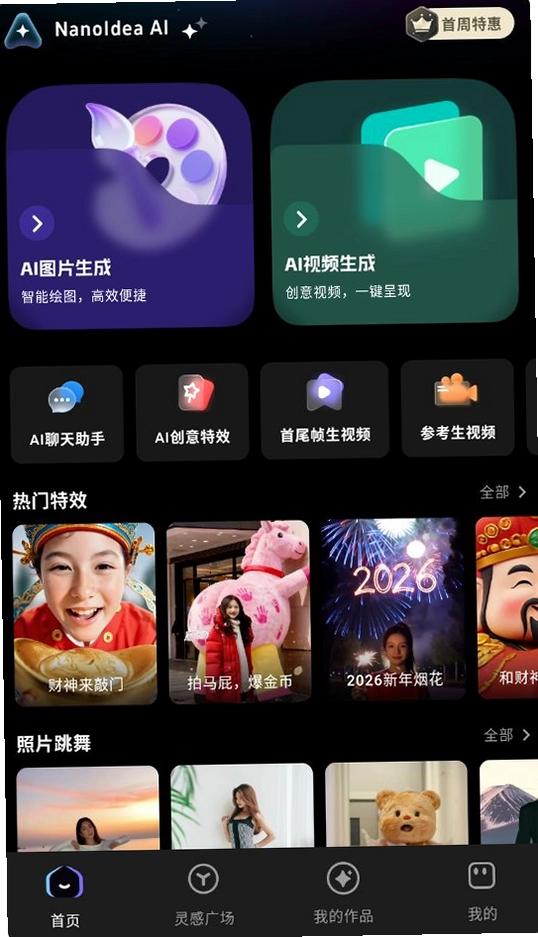Open the AI视频生成 card
This screenshot has width=538, height=937.
[395, 202]
